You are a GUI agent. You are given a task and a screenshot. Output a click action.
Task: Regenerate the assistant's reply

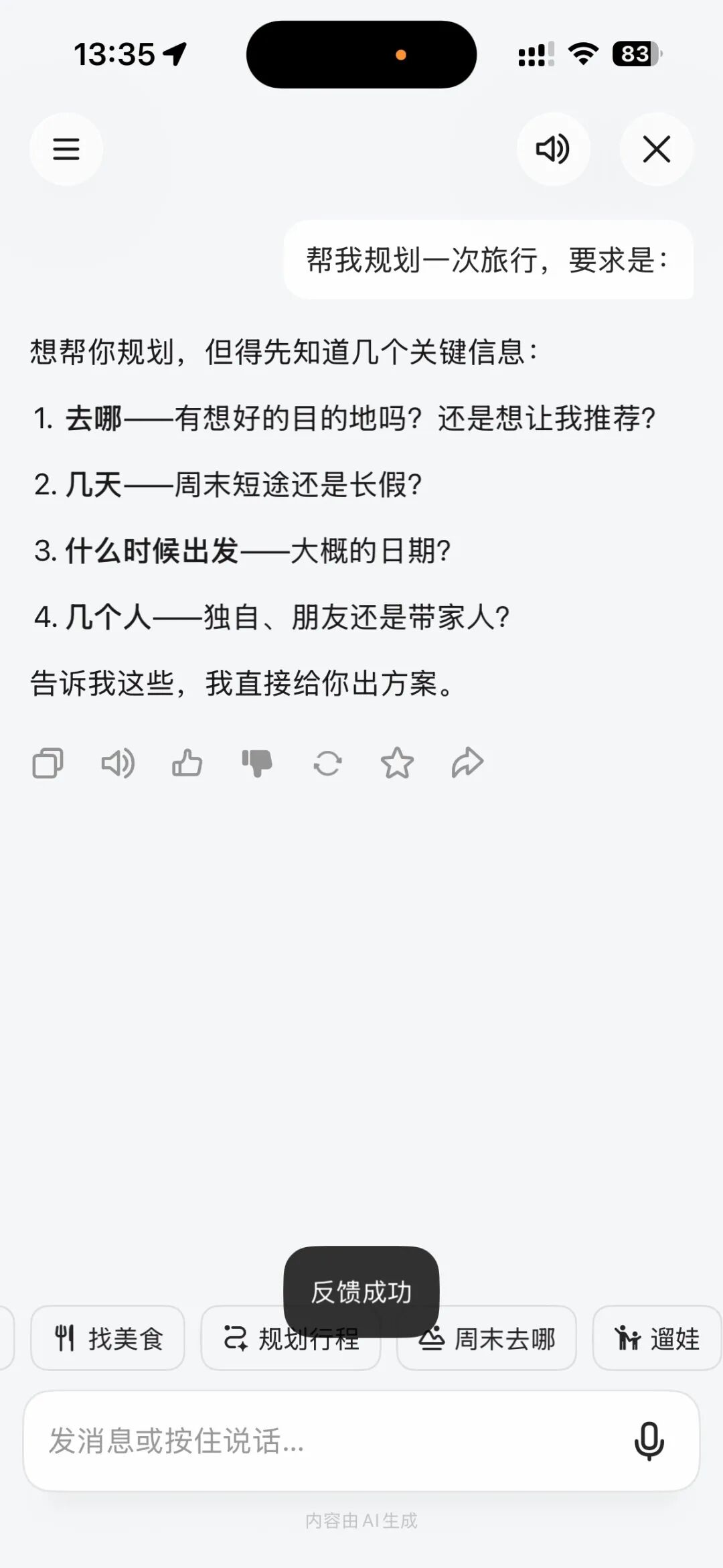[327, 763]
